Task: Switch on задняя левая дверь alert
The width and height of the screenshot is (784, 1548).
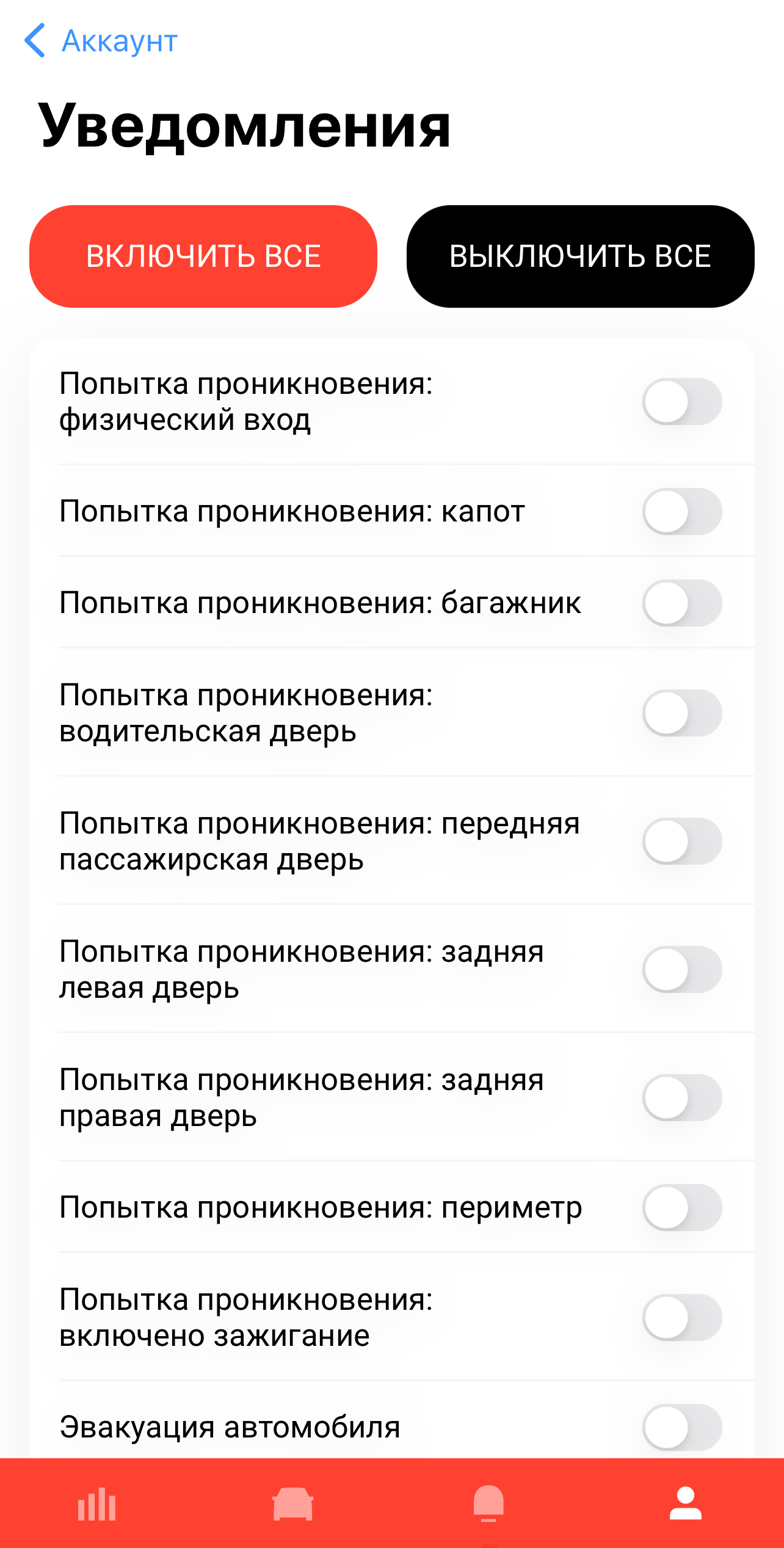Action: point(681,969)
